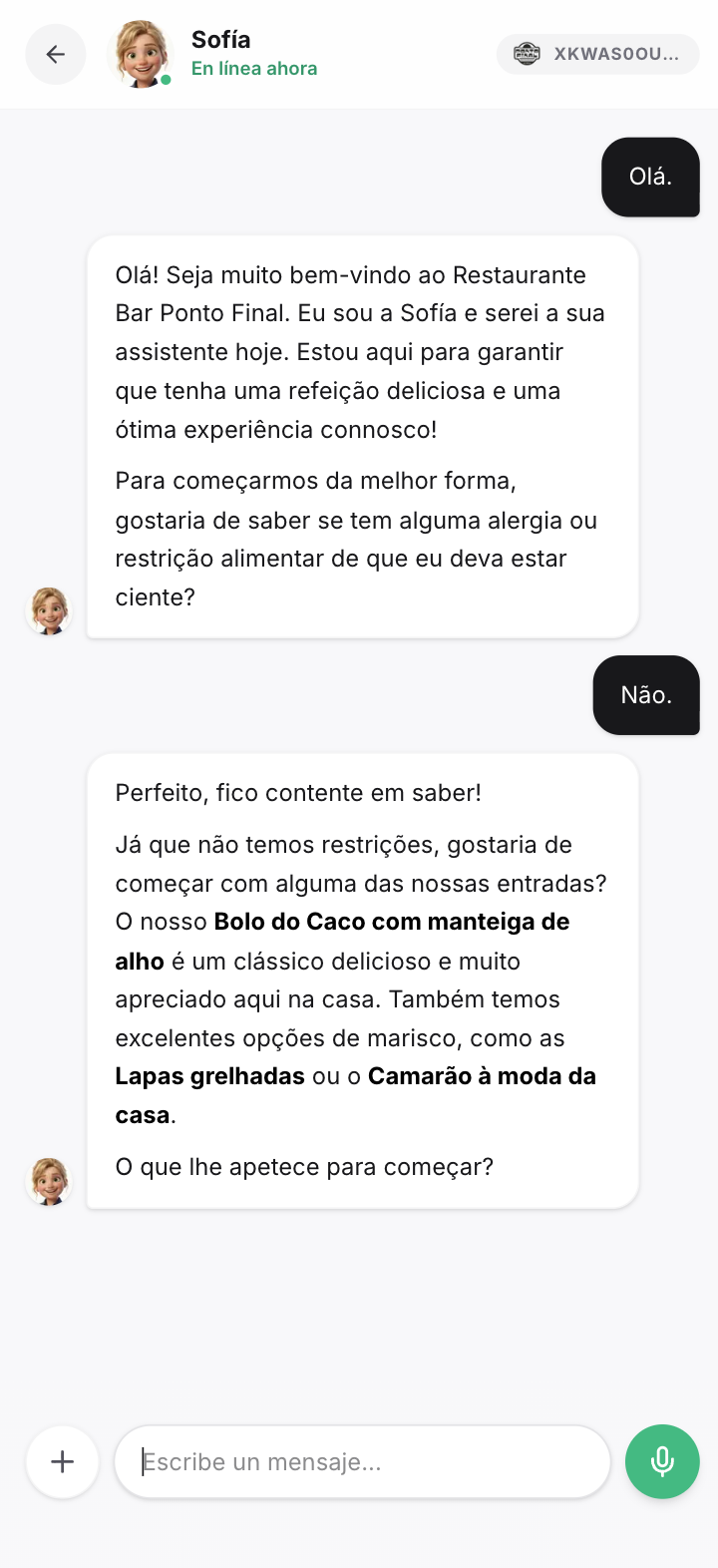Start voice input with the microphone icon
The width and height of the screenshot is (718, 1568).
point(662,1461)
